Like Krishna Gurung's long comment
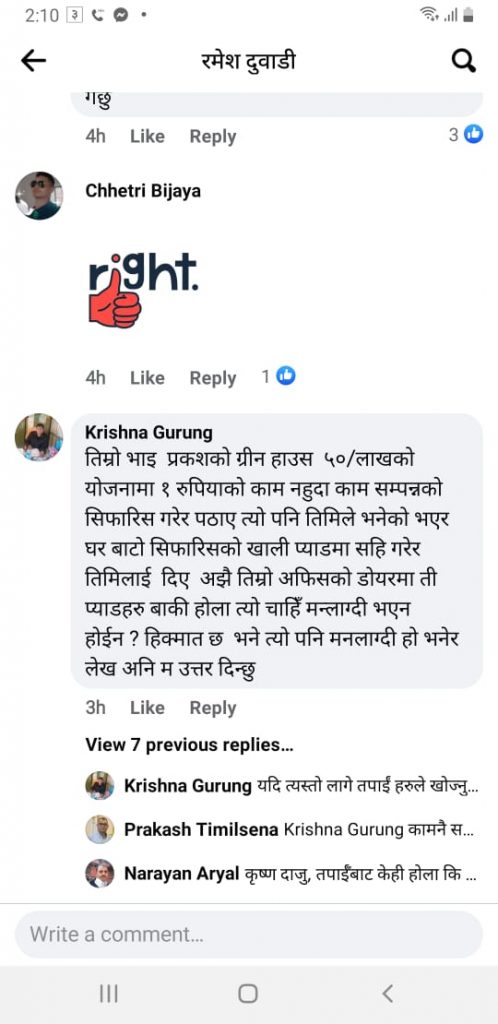 point(148,708)
